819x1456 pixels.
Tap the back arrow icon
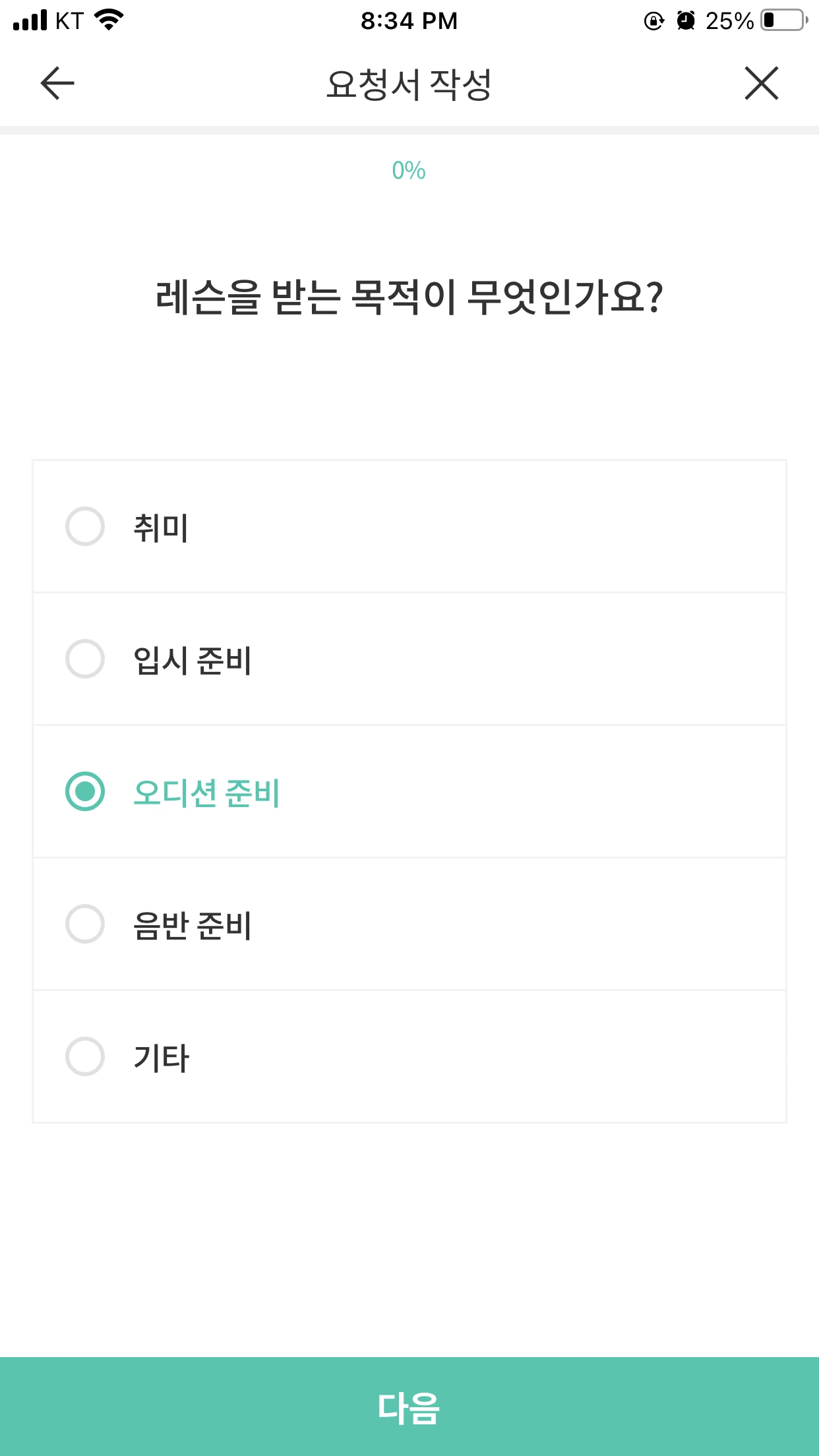(55, 83)
